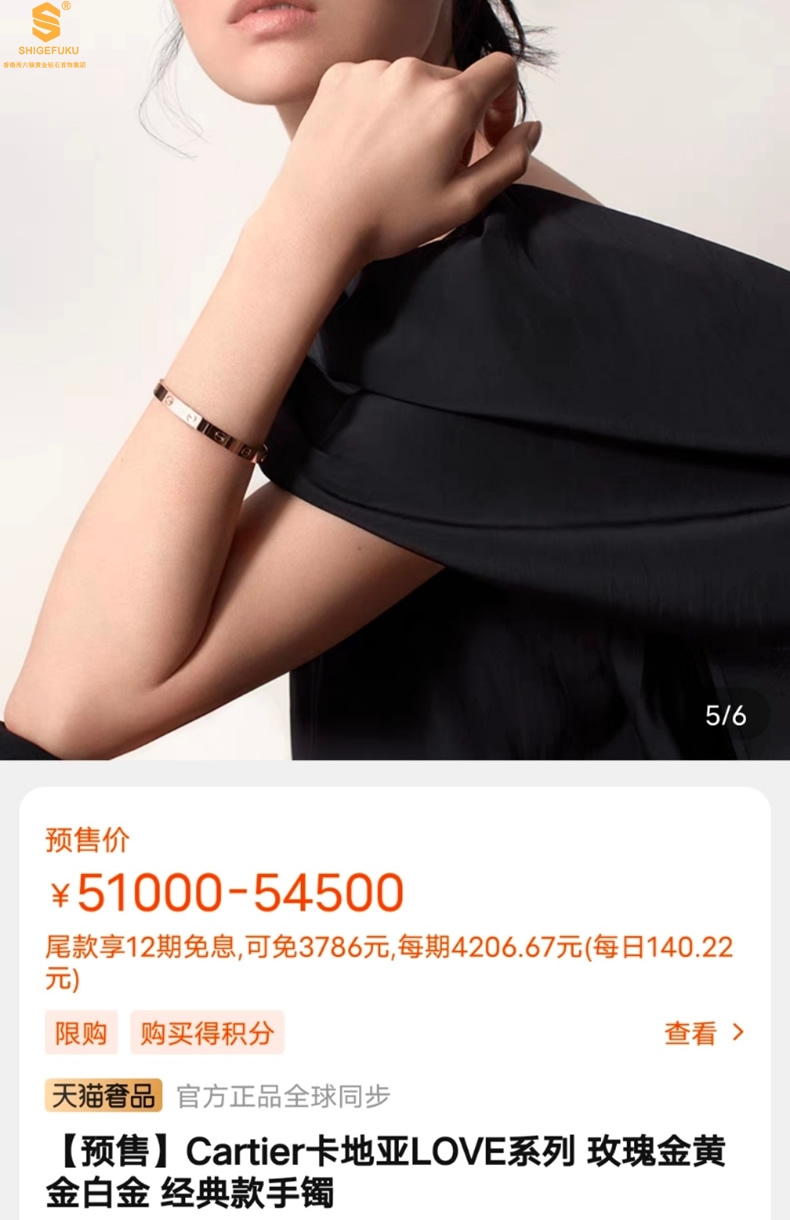This screenshot has height=1220, width=790.
Task: Tap the 限购 tag
Action: coord(81,1033)
